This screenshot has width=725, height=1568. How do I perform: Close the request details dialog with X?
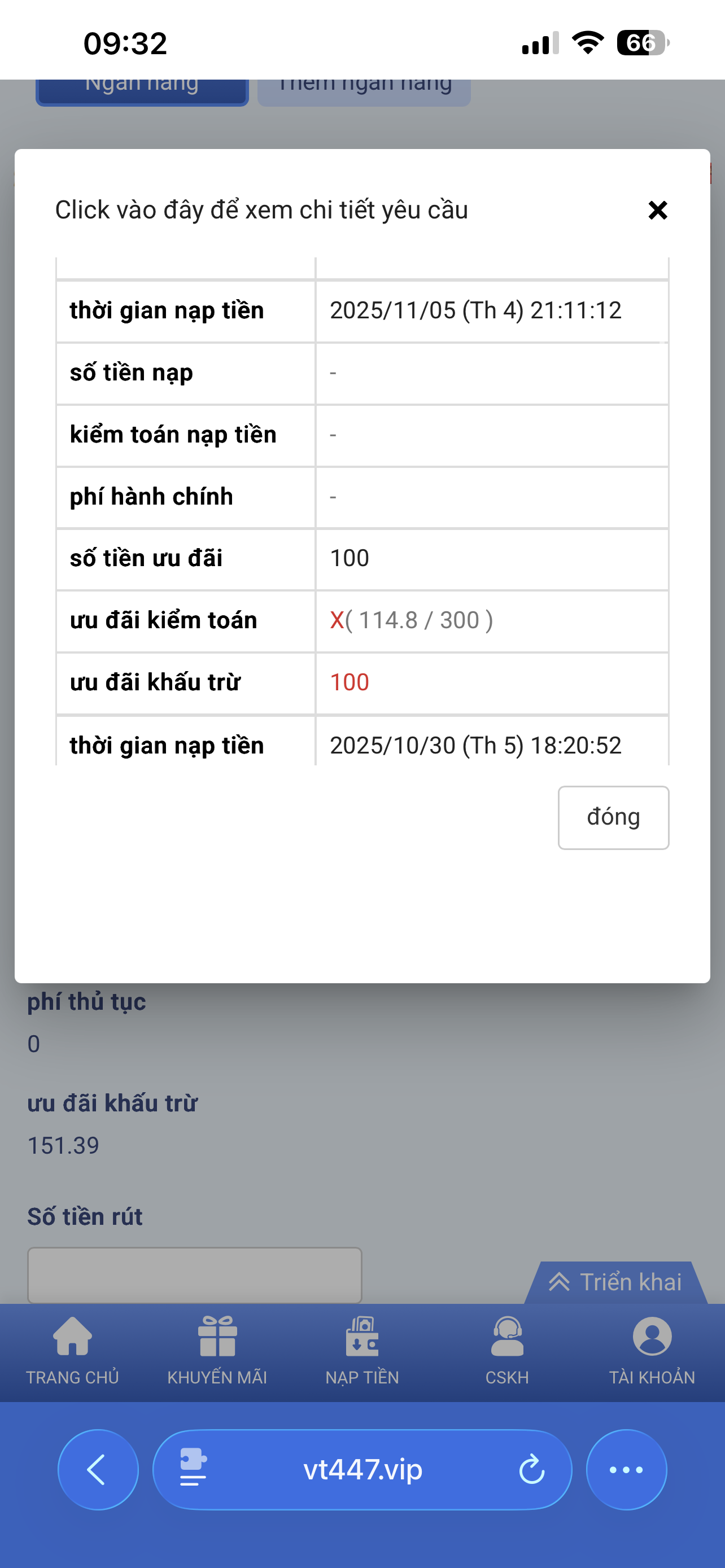click(657, 211)
